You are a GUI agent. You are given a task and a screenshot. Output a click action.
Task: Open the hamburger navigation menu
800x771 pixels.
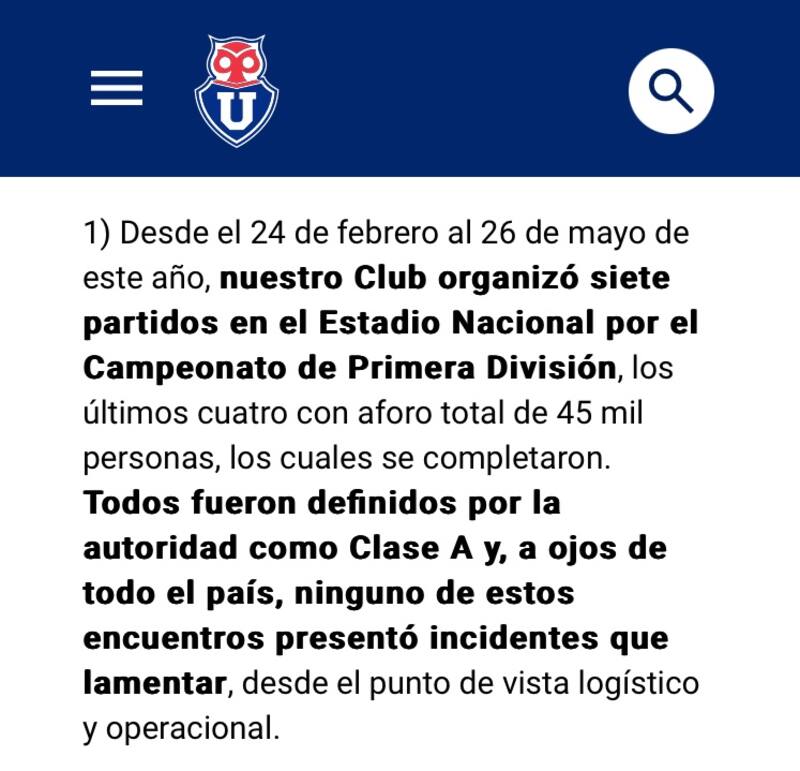point(117,90)
